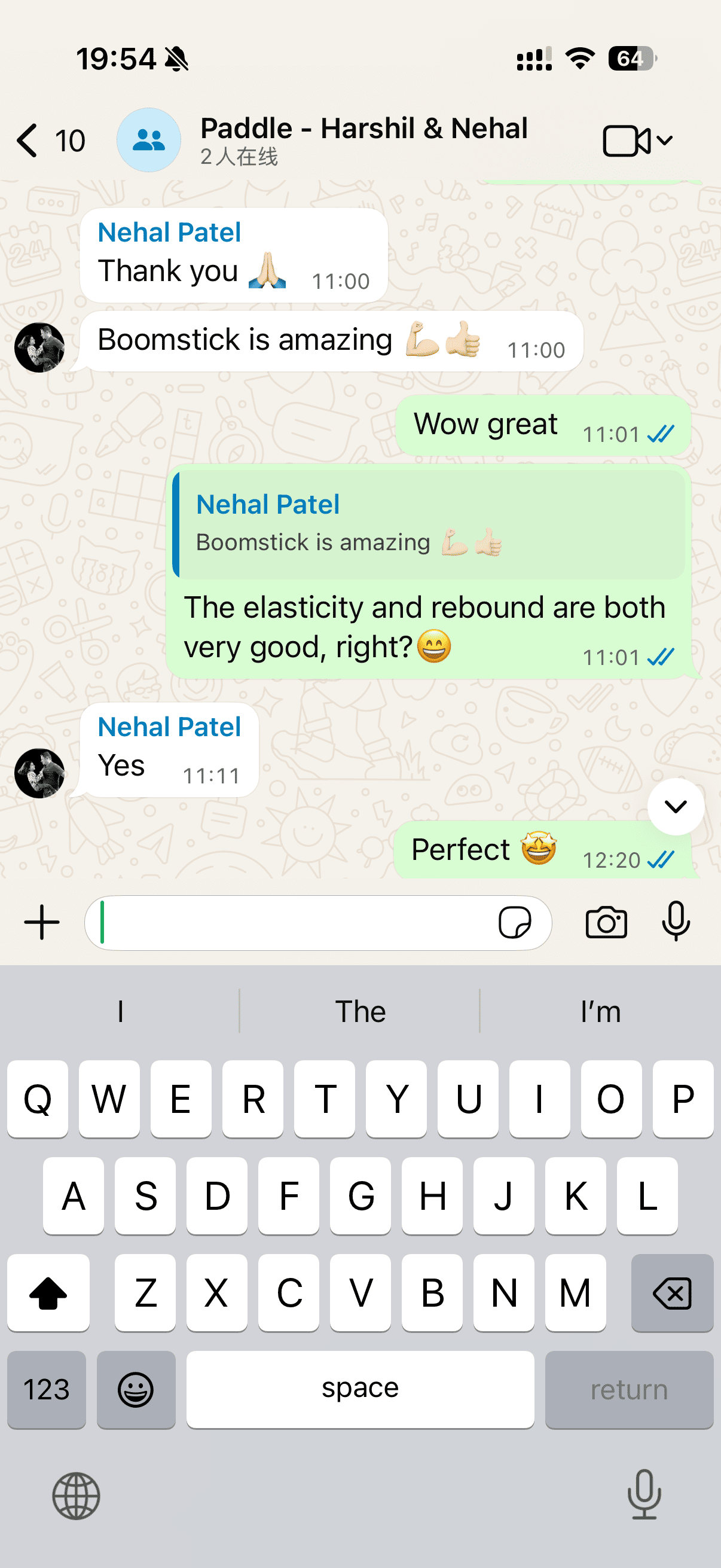Switch keyboard to 123 number layout

[x=46, y=1390]
